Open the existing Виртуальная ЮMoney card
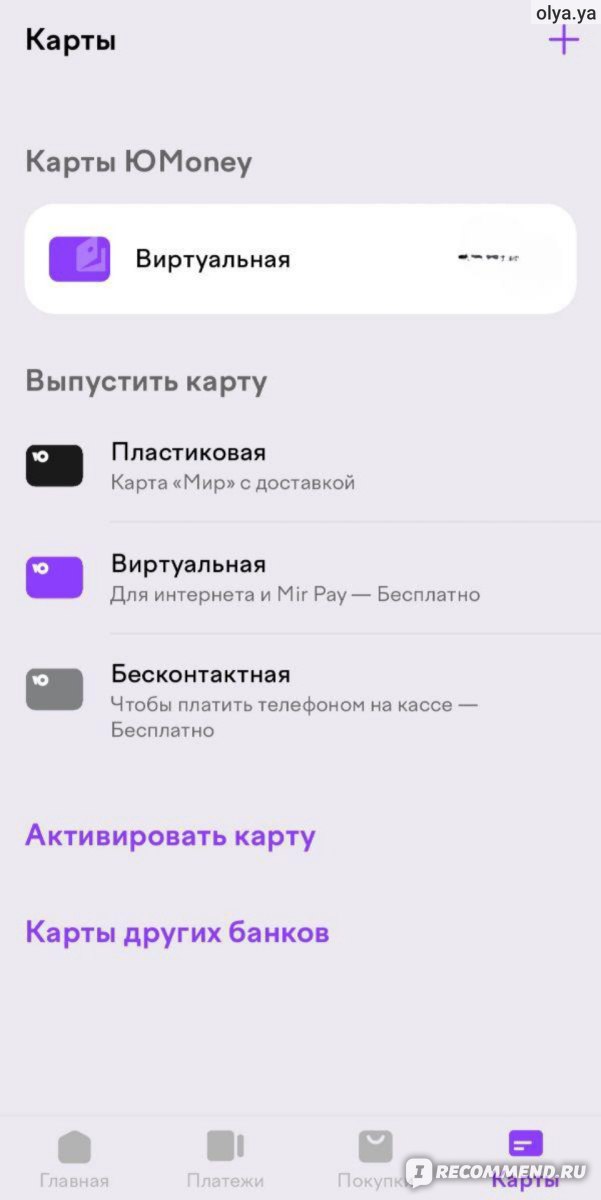The width and height of the screenshot is (601, 1200). (300, 259)
